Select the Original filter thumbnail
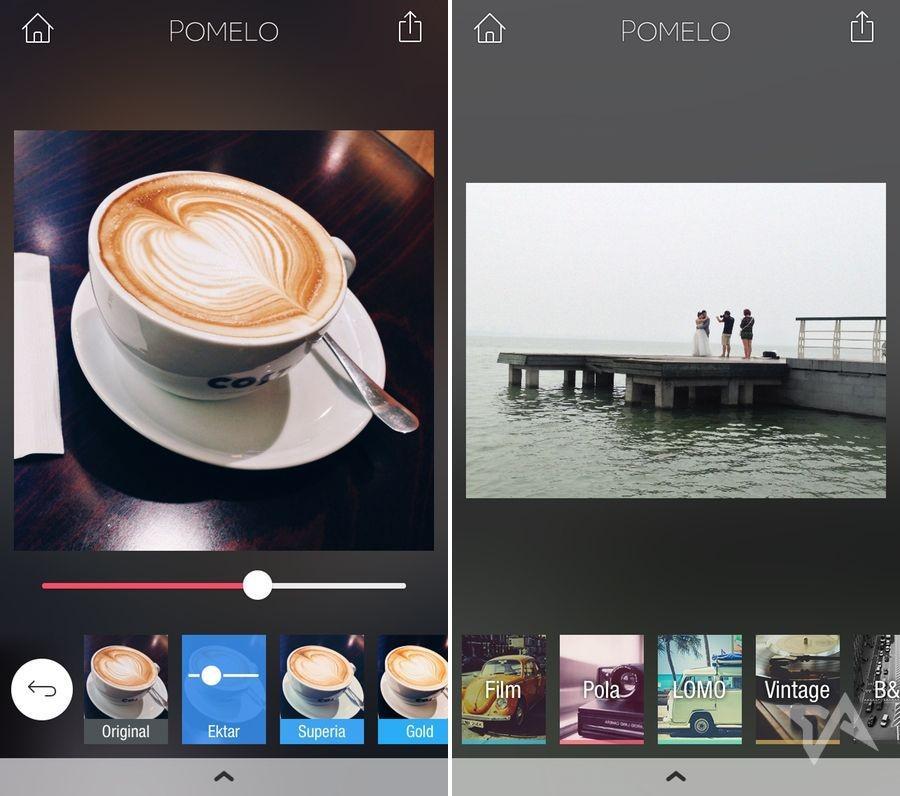The height and width of the screenshot is (796, 900). [126, 689]
